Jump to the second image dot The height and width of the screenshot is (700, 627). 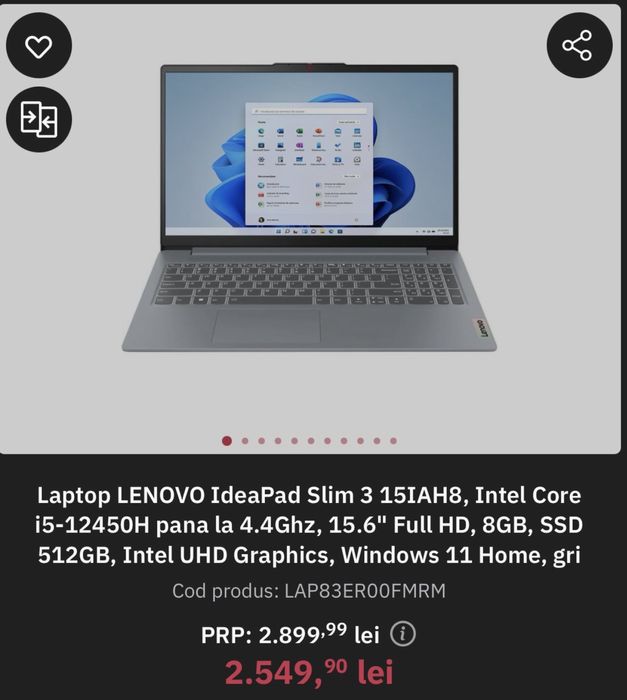coord(245,440)
